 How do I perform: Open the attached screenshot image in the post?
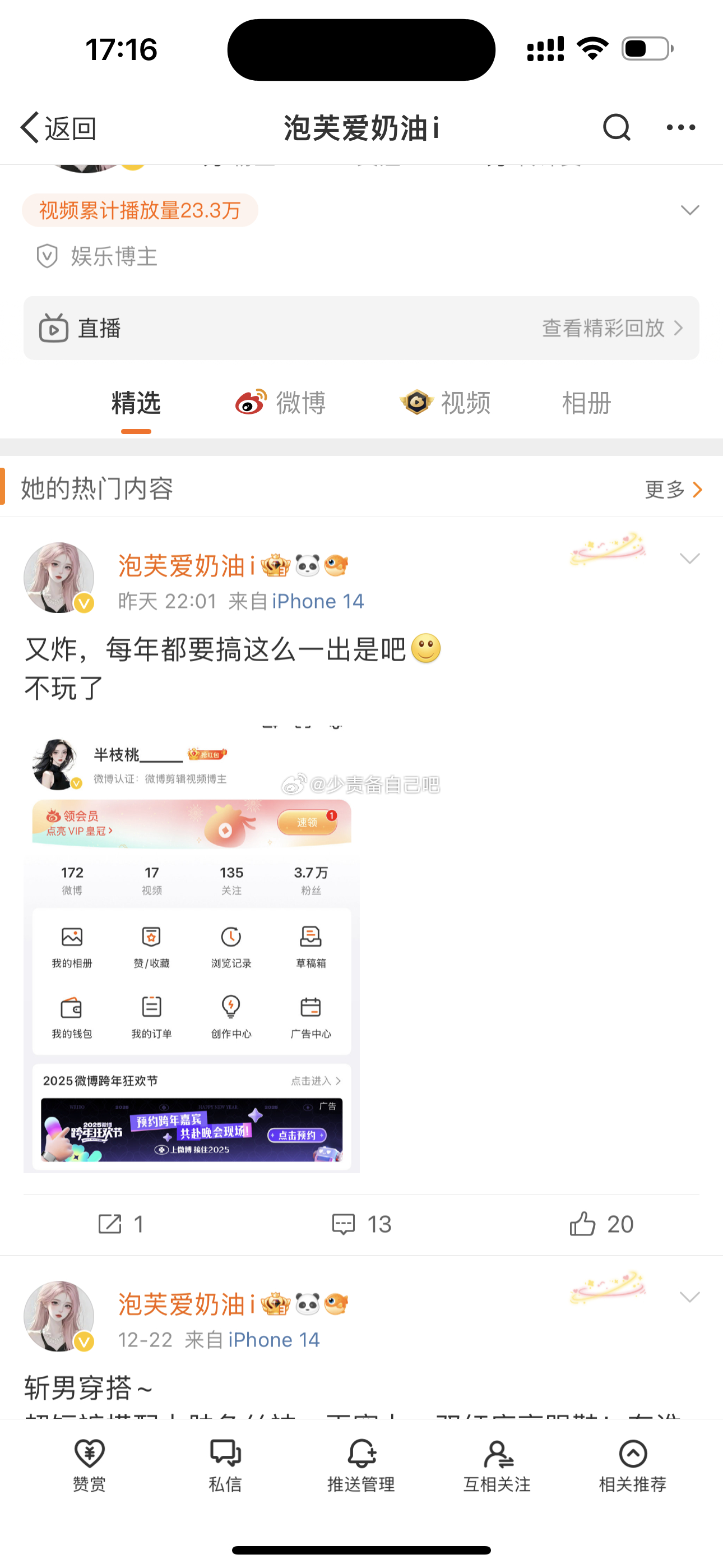click(192, 949)
